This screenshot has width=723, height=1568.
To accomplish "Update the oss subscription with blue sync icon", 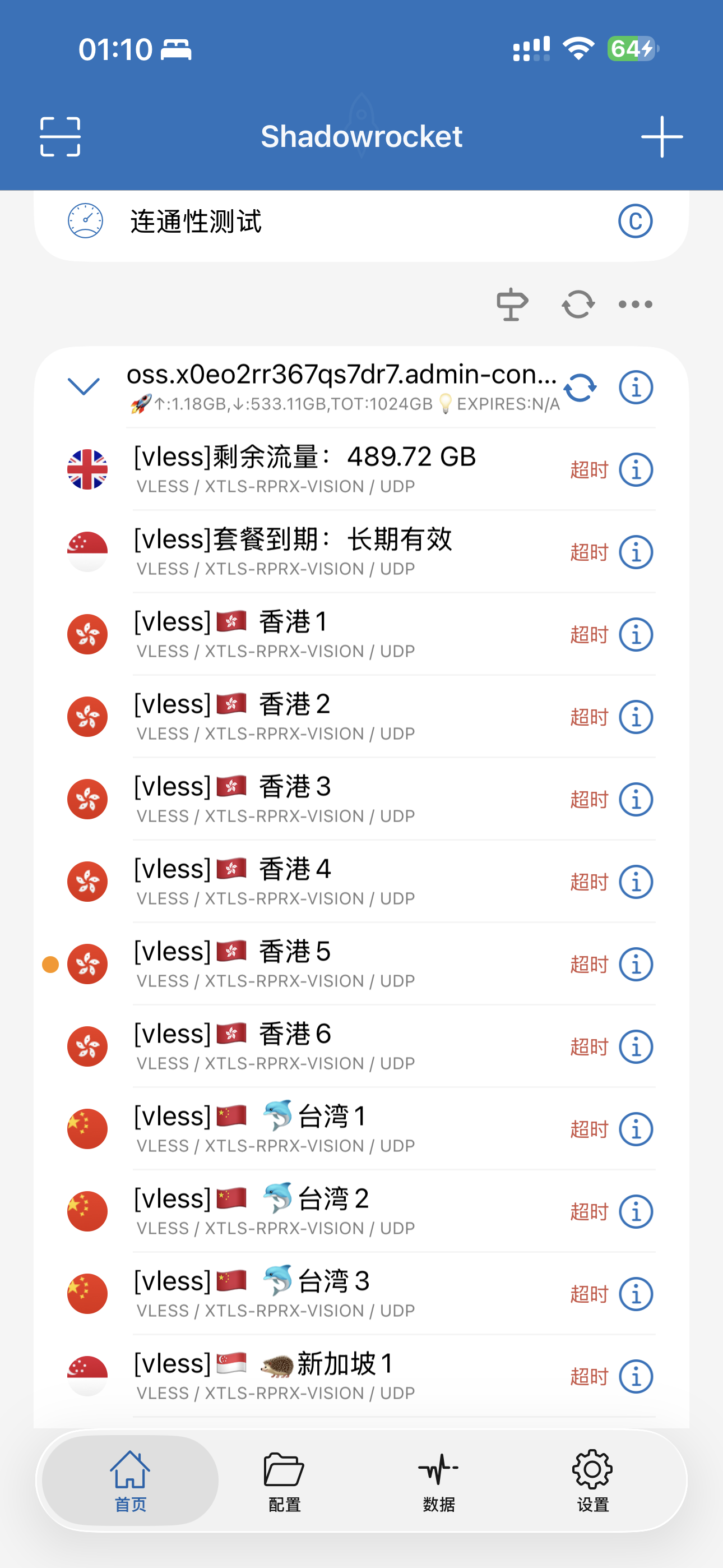I will 580,388.
